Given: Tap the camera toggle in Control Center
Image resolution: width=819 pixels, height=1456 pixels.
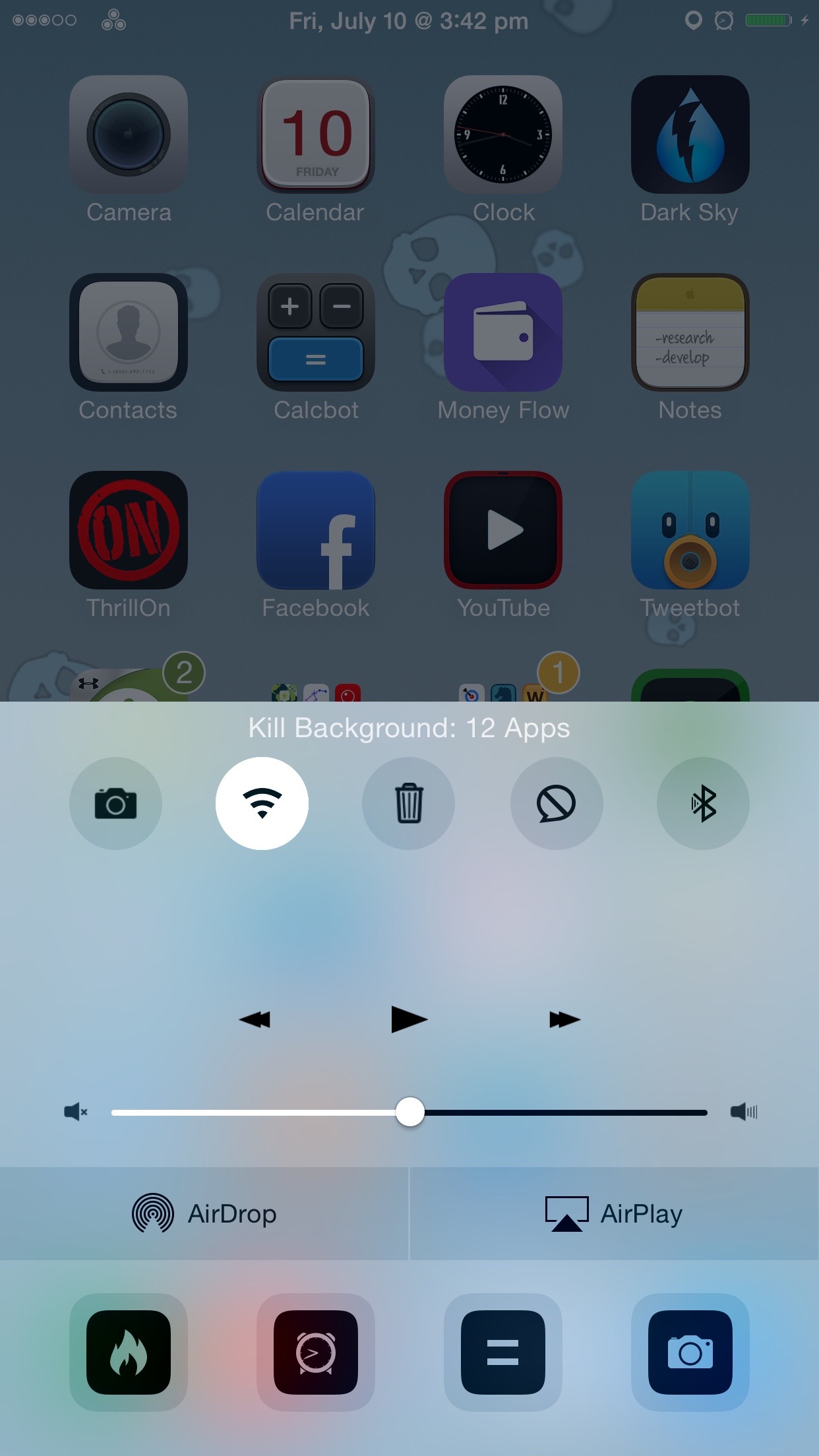Looking at the screenshot, I should (x=115, y=803).
